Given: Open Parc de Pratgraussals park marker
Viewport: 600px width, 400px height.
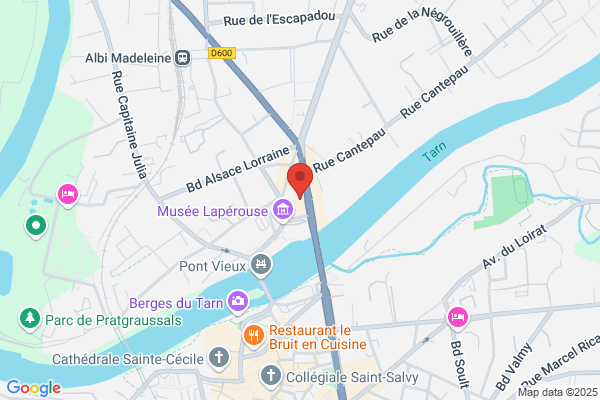Looking at the screenshot, I should [30, 319].
